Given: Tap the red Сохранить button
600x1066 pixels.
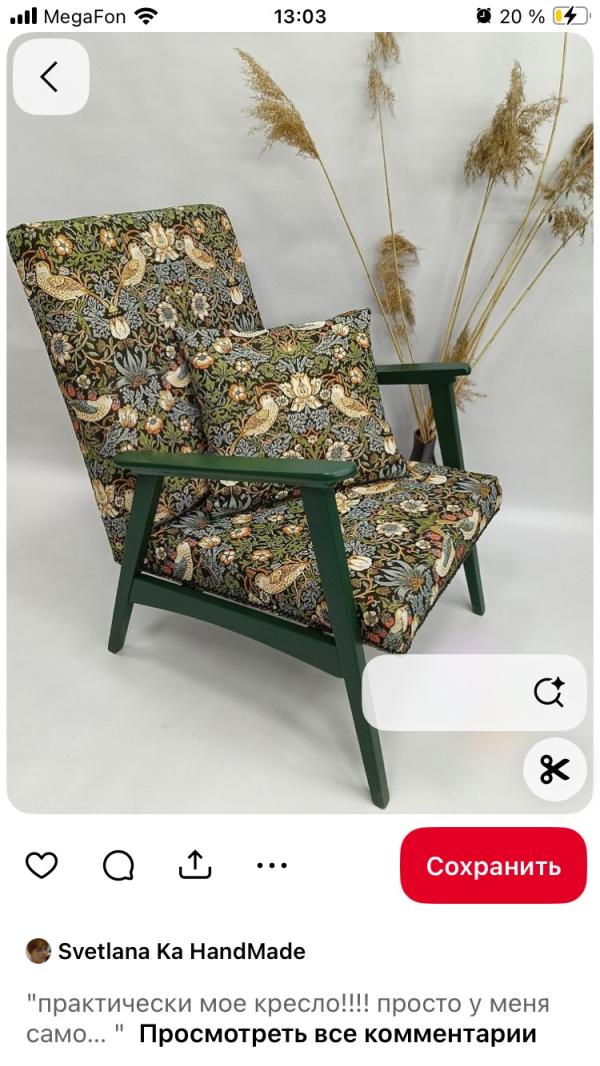Looking at the screenshot, I should pyautogui.click(x=493, y=866).
